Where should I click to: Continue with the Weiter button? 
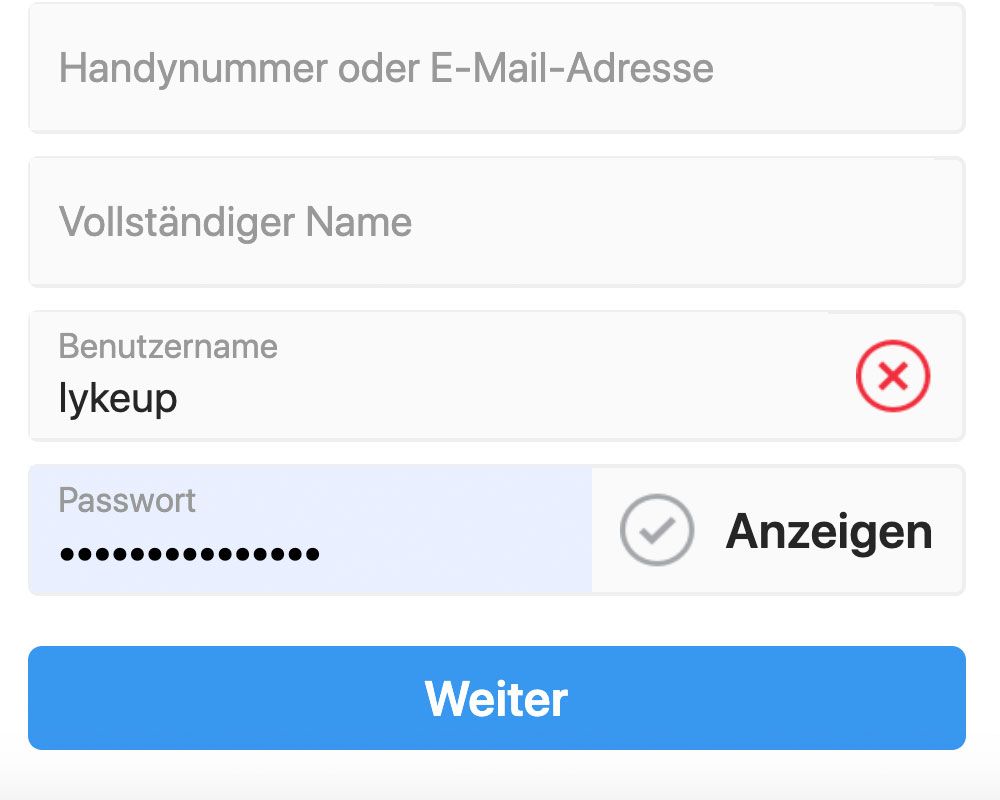497,698
